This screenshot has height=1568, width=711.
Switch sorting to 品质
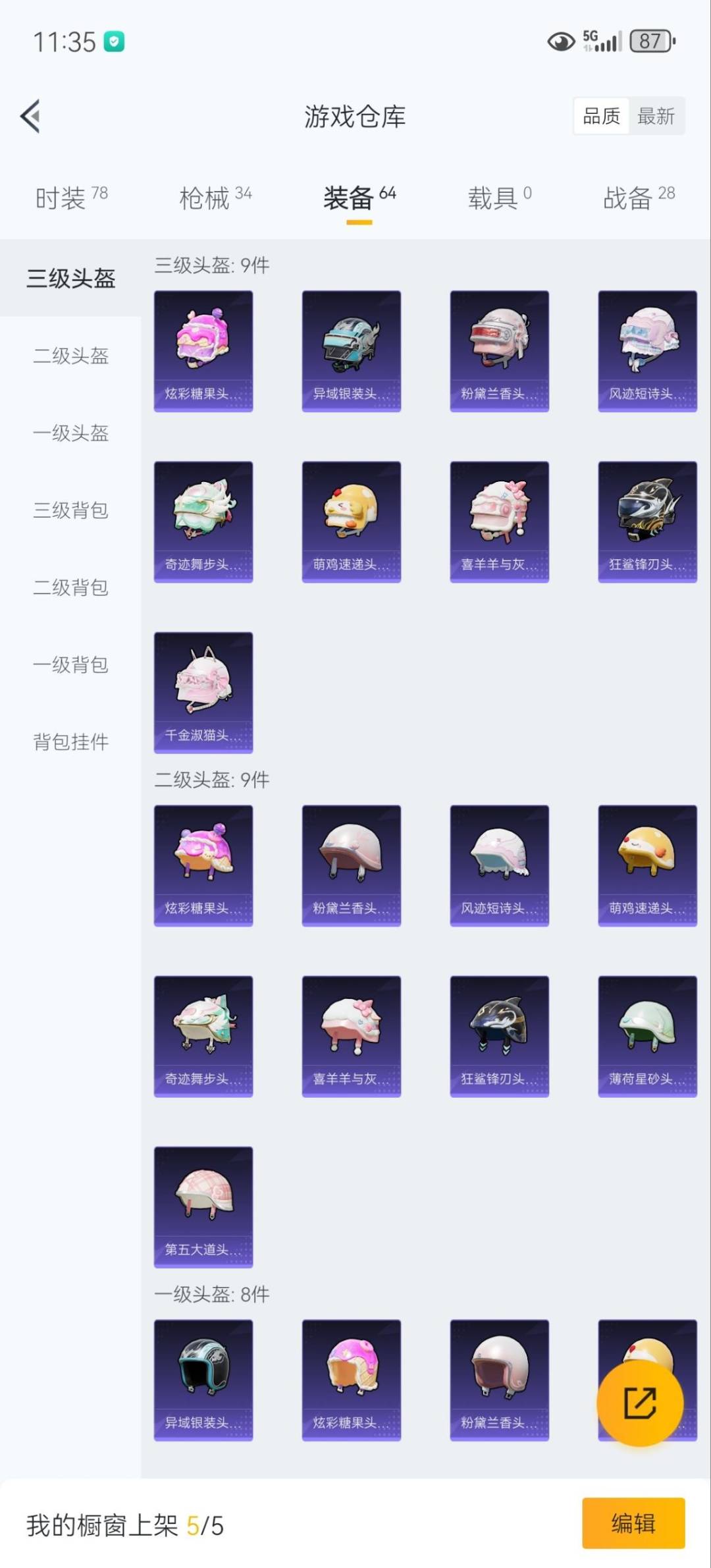[x=601, y=115]
